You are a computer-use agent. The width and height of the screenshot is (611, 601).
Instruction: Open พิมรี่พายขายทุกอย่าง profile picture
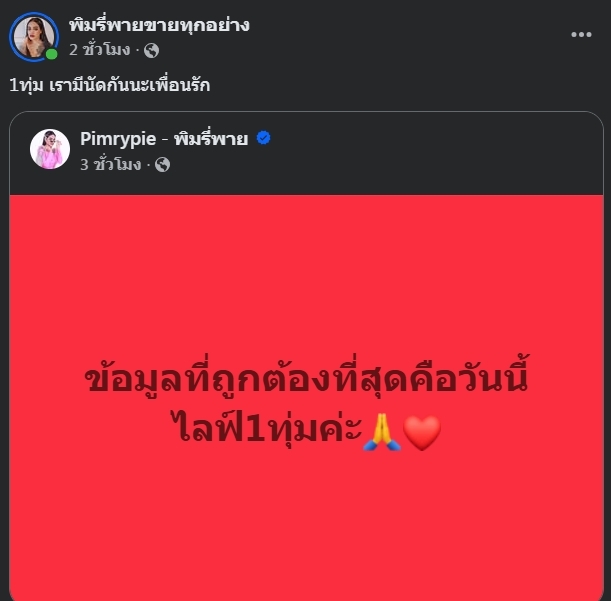34,36
